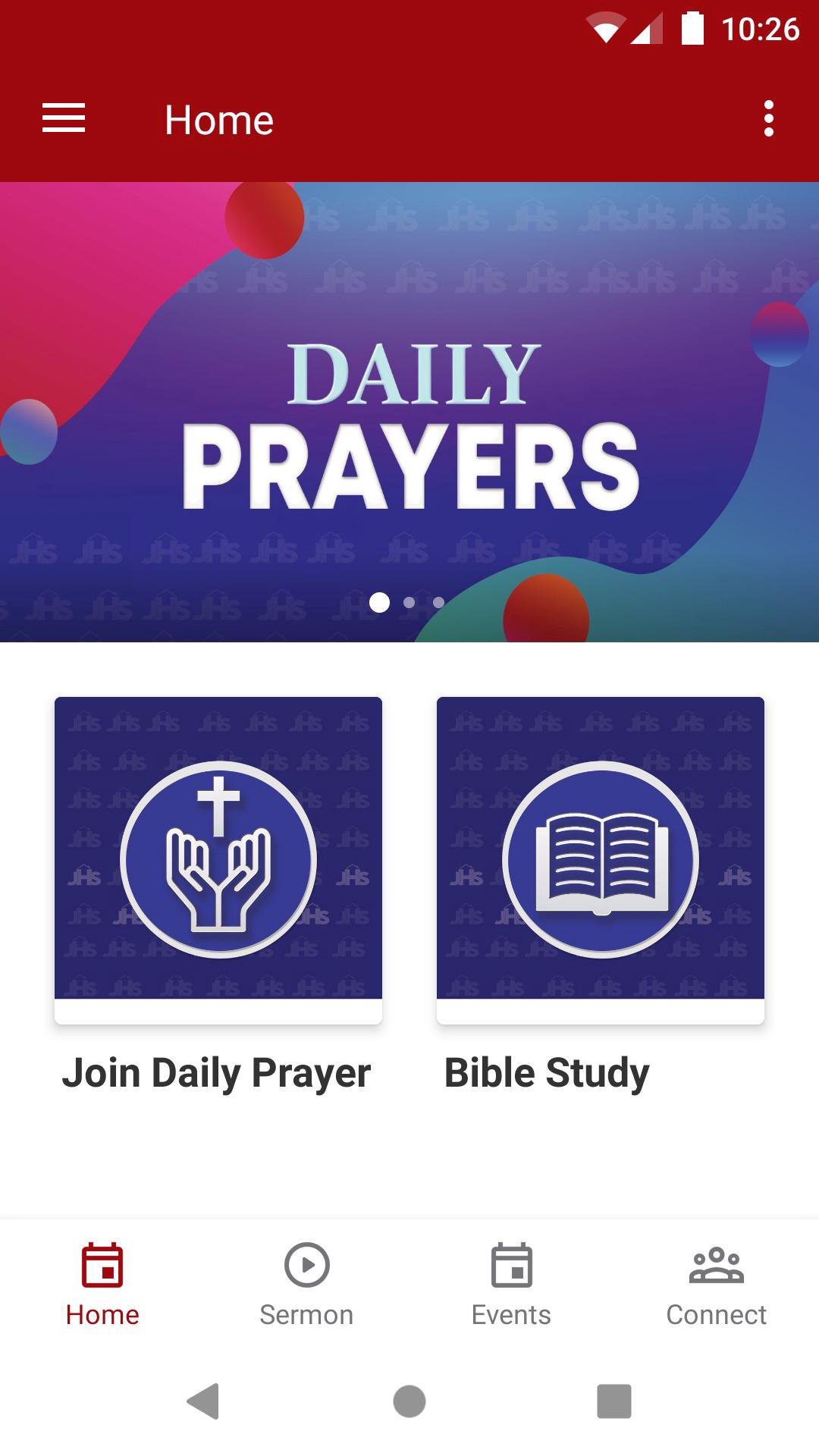Open the three-dot overflow menu

pyautogui.click(x=768, y=119)
